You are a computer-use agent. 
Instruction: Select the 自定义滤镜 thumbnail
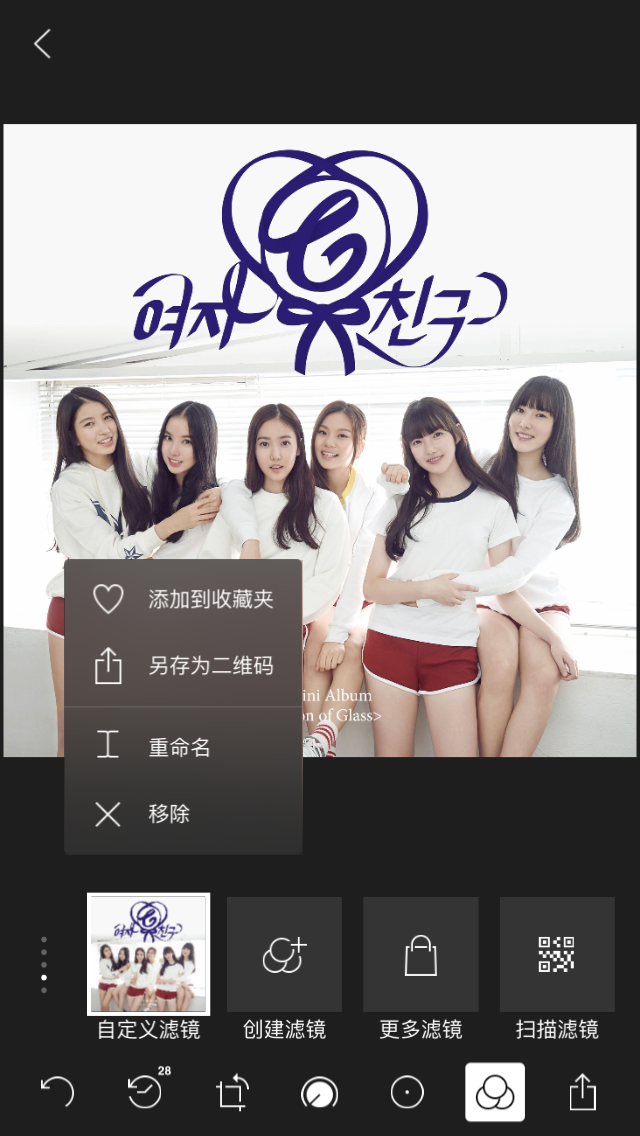(x=149, y=954)
